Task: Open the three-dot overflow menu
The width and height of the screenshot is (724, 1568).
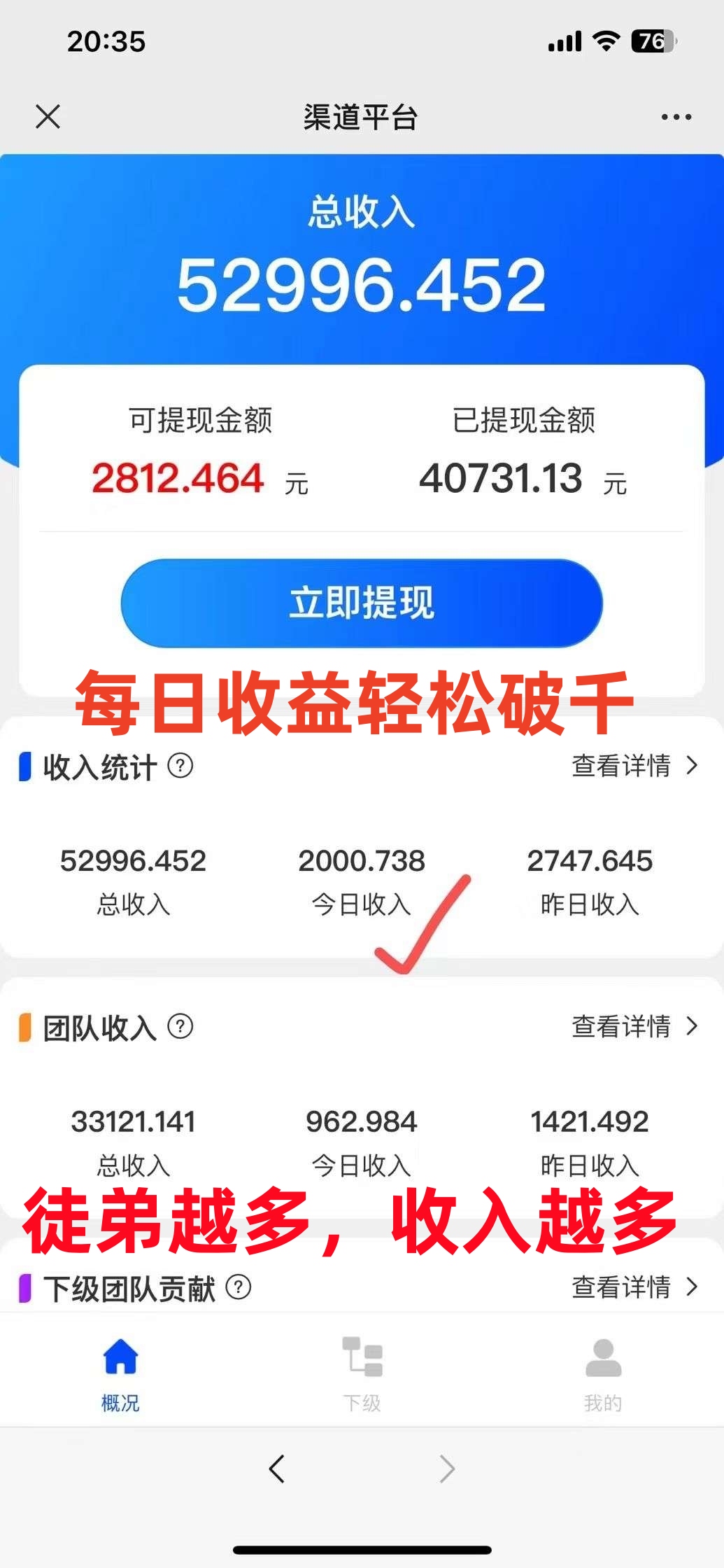Action: [676, 117]
